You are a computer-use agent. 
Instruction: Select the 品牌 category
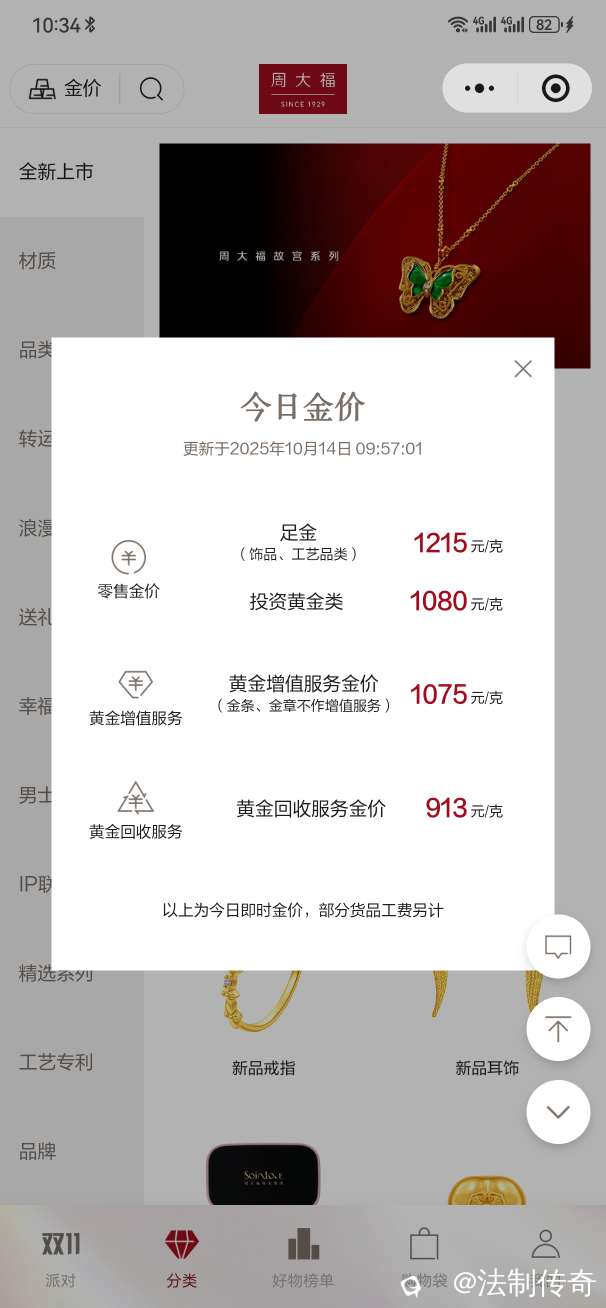38,1151
